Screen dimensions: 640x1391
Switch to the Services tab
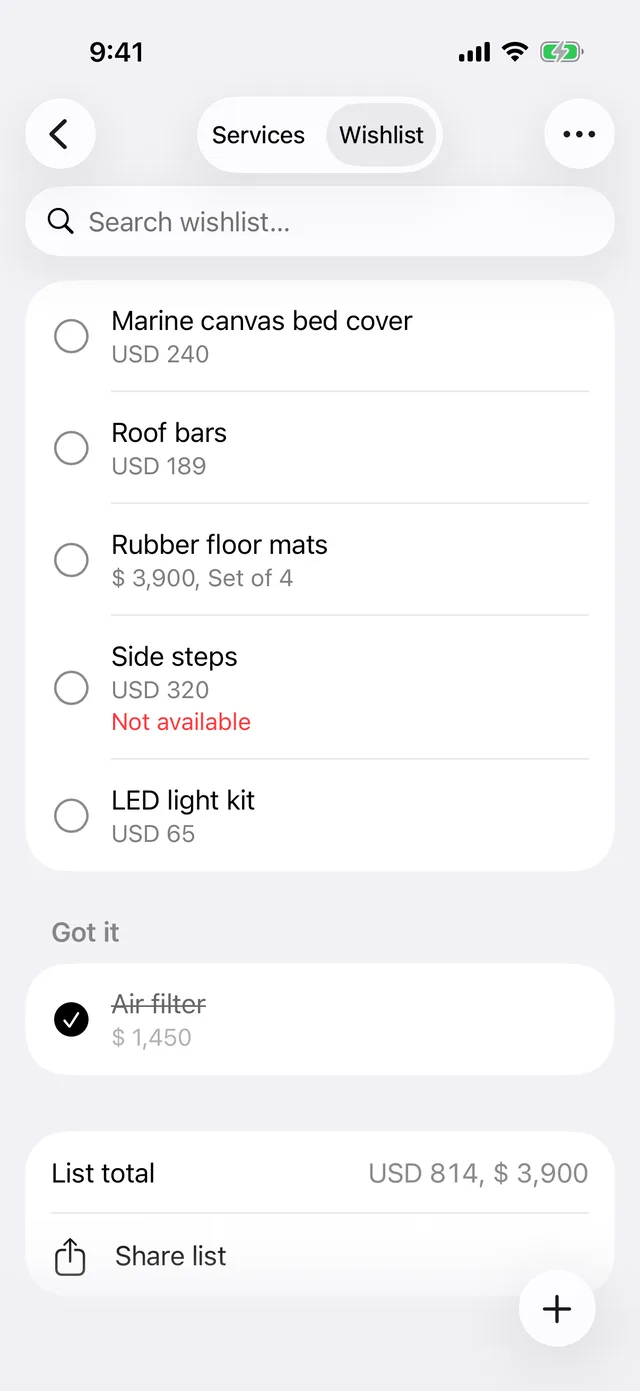tap(258, 135)
